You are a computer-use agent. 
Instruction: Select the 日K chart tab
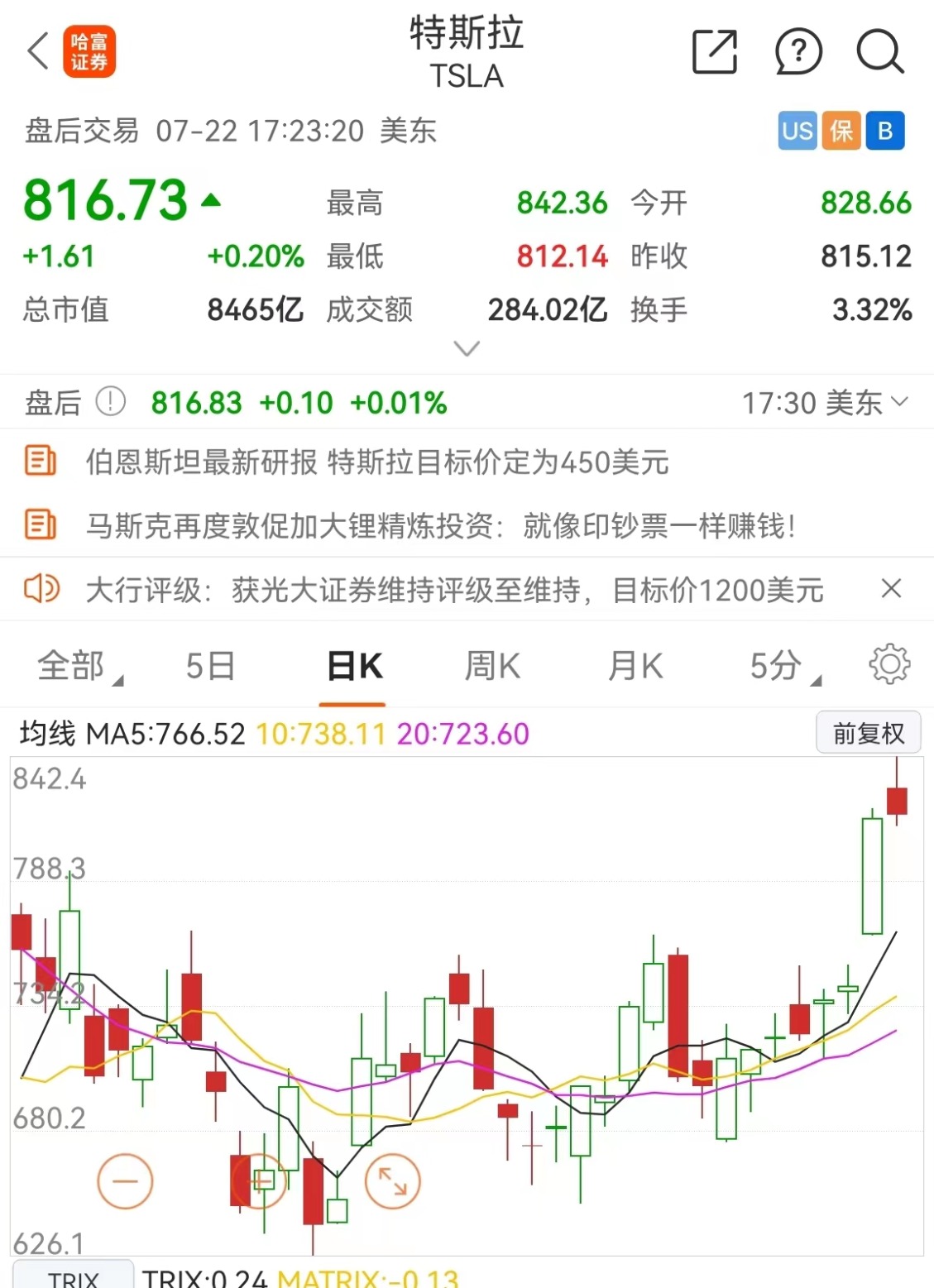[354, 666]
